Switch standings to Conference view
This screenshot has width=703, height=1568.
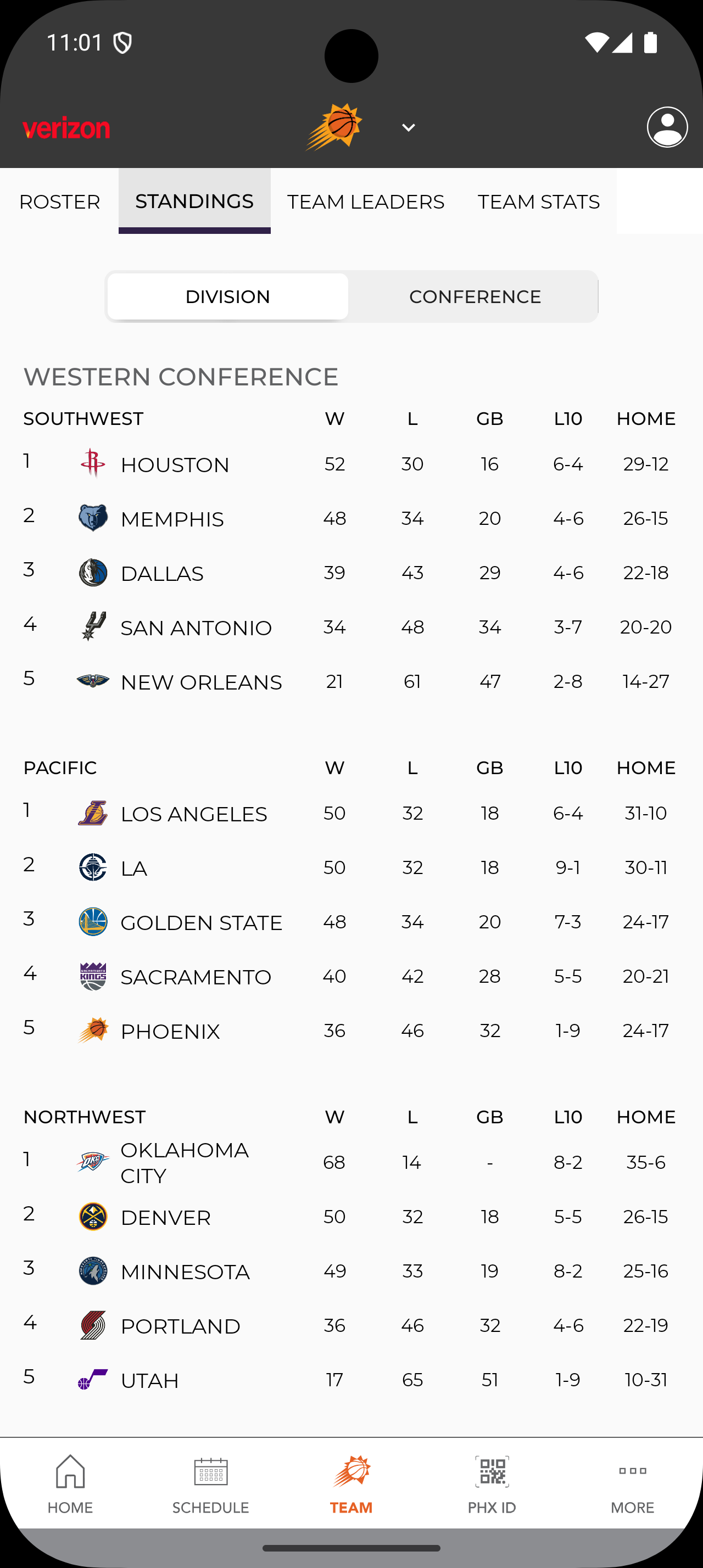coord(475,296)
